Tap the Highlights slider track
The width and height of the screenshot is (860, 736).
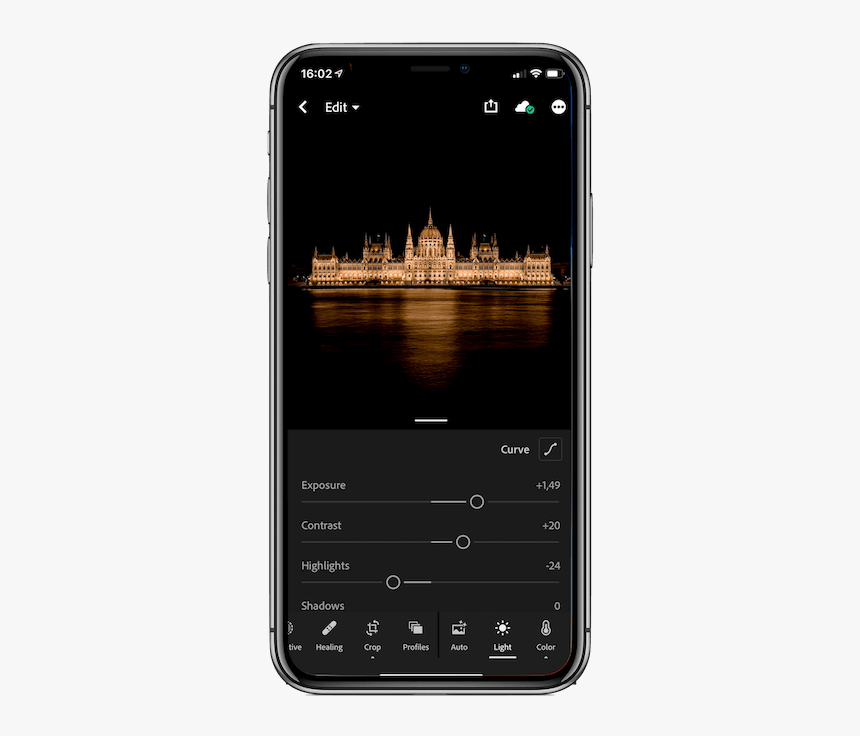pos(480,582)
